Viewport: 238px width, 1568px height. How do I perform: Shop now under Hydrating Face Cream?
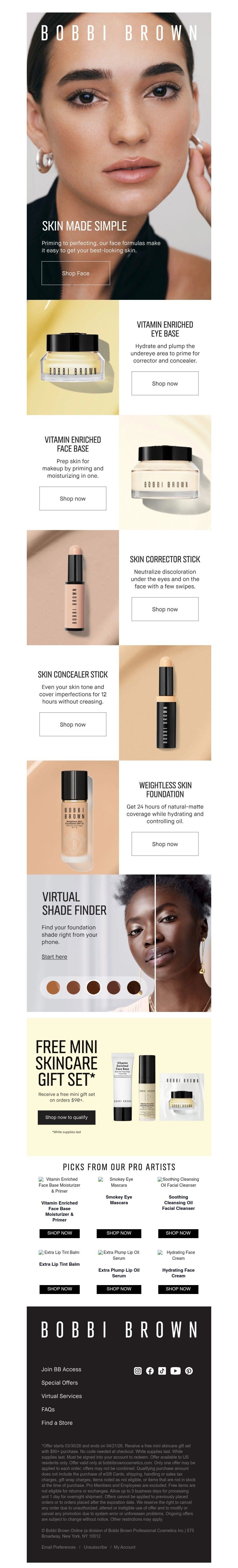click(x=178, y=1289)
